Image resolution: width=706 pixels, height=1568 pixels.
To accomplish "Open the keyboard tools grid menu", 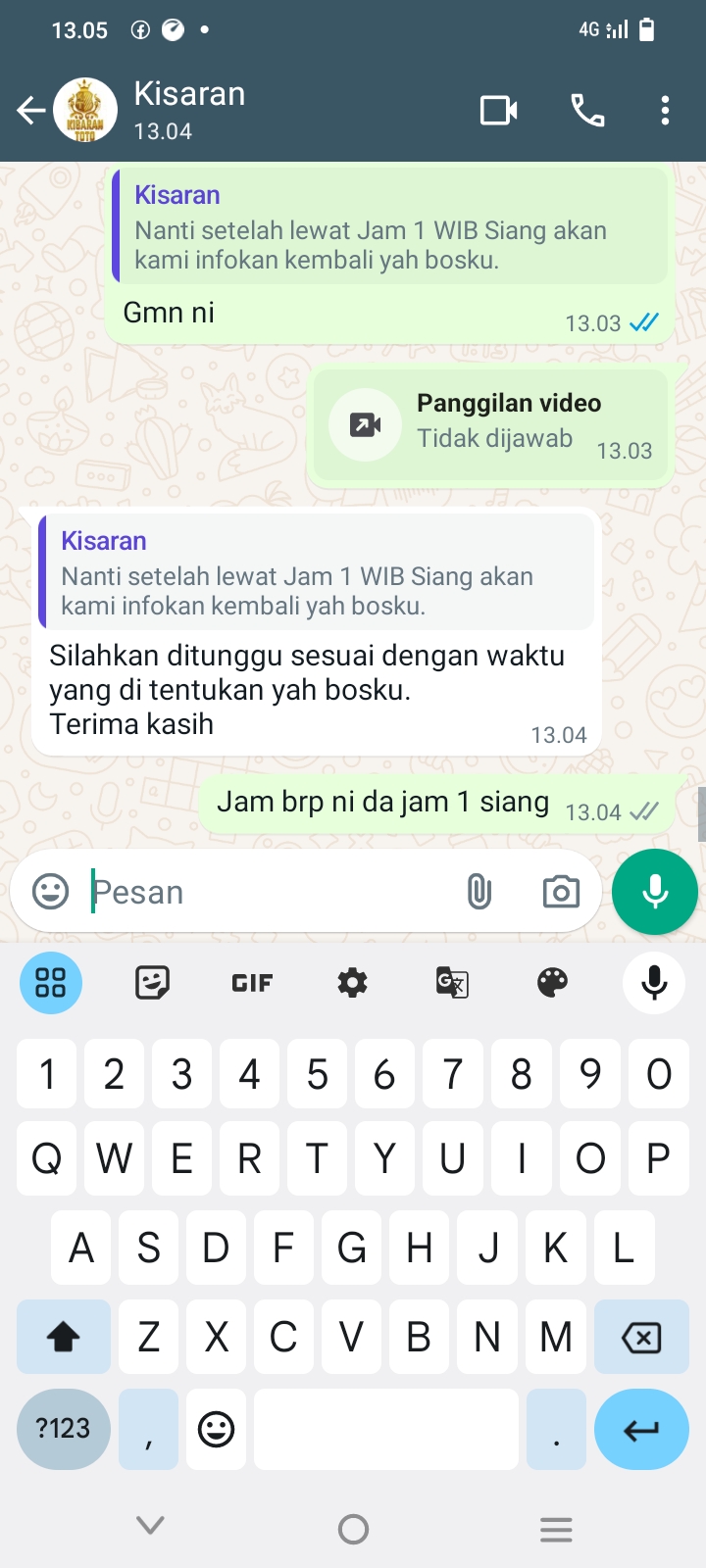I will coord(51,982).
